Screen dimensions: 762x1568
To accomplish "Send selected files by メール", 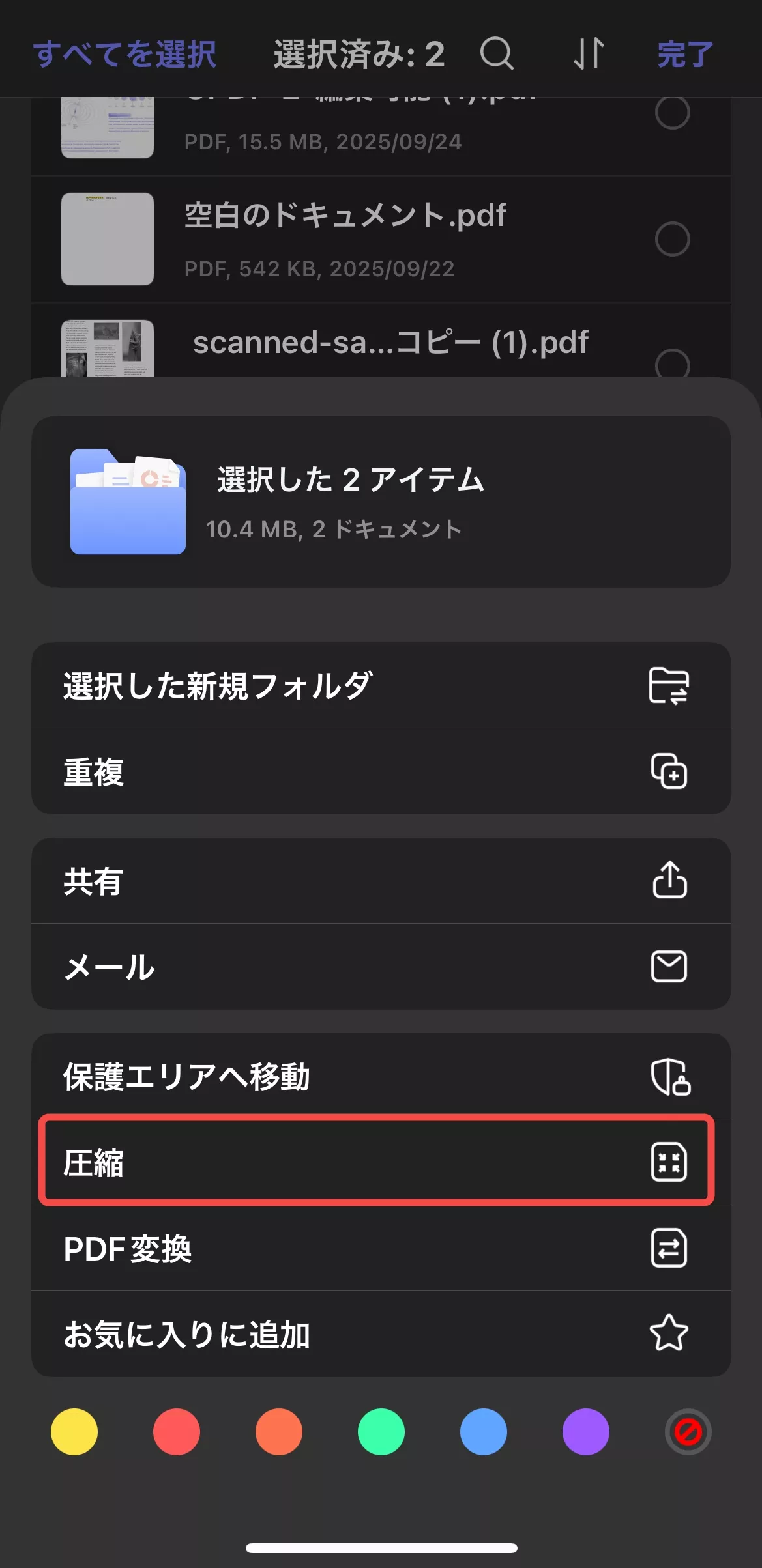I will [x=381, y=967].
